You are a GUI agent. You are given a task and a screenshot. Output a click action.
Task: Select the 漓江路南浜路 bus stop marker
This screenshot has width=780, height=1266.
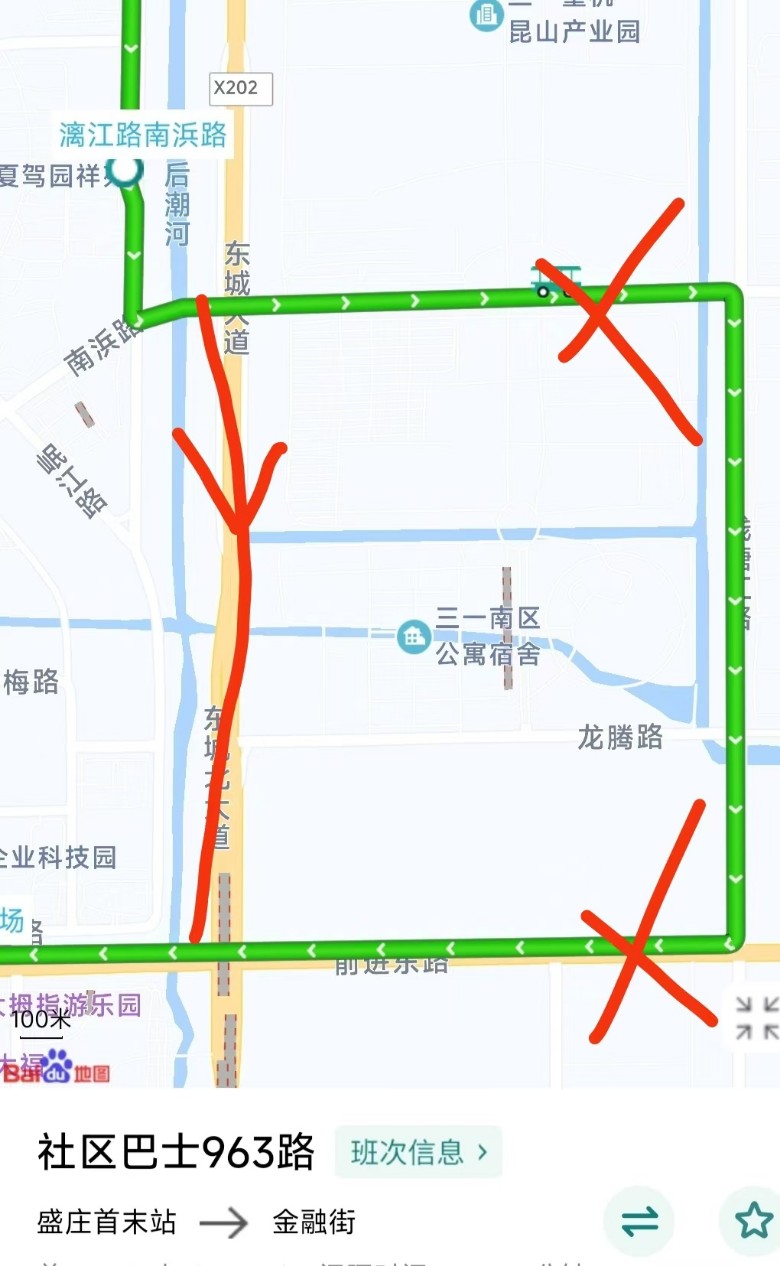(x=125, y=171)
